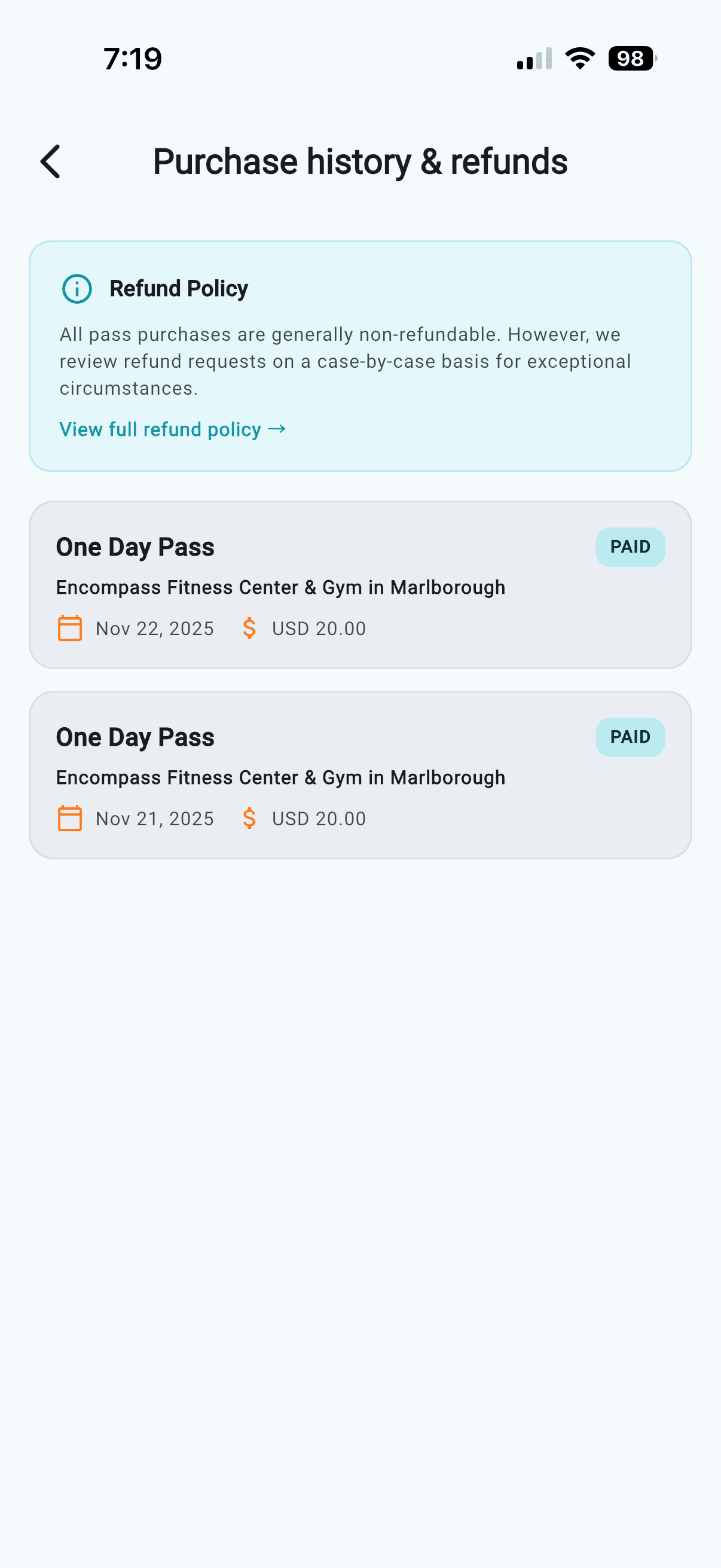Click the arrow after View full refund policy

pyautogui.click(x=277, y=429)
